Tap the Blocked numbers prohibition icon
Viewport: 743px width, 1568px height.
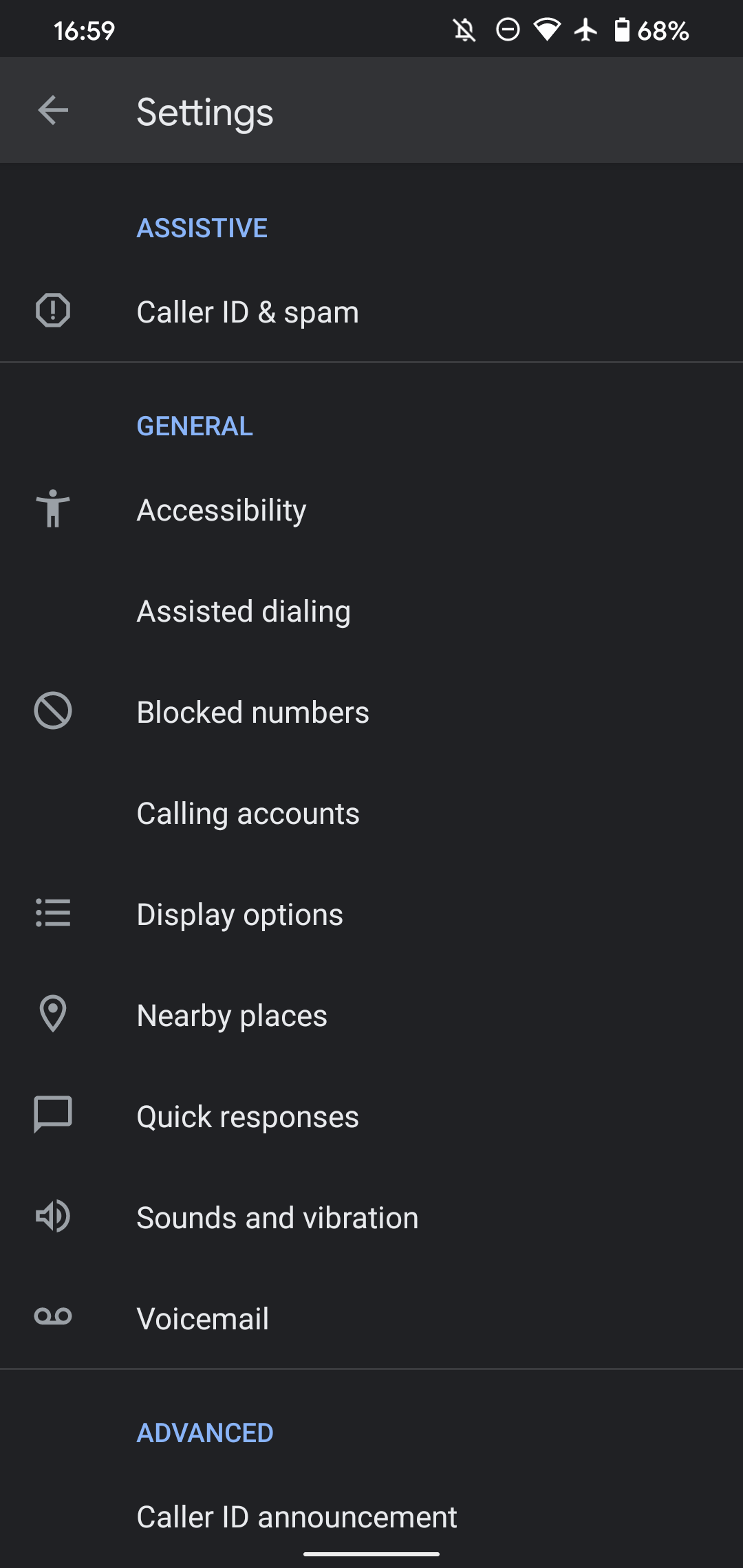click(52, 712)
